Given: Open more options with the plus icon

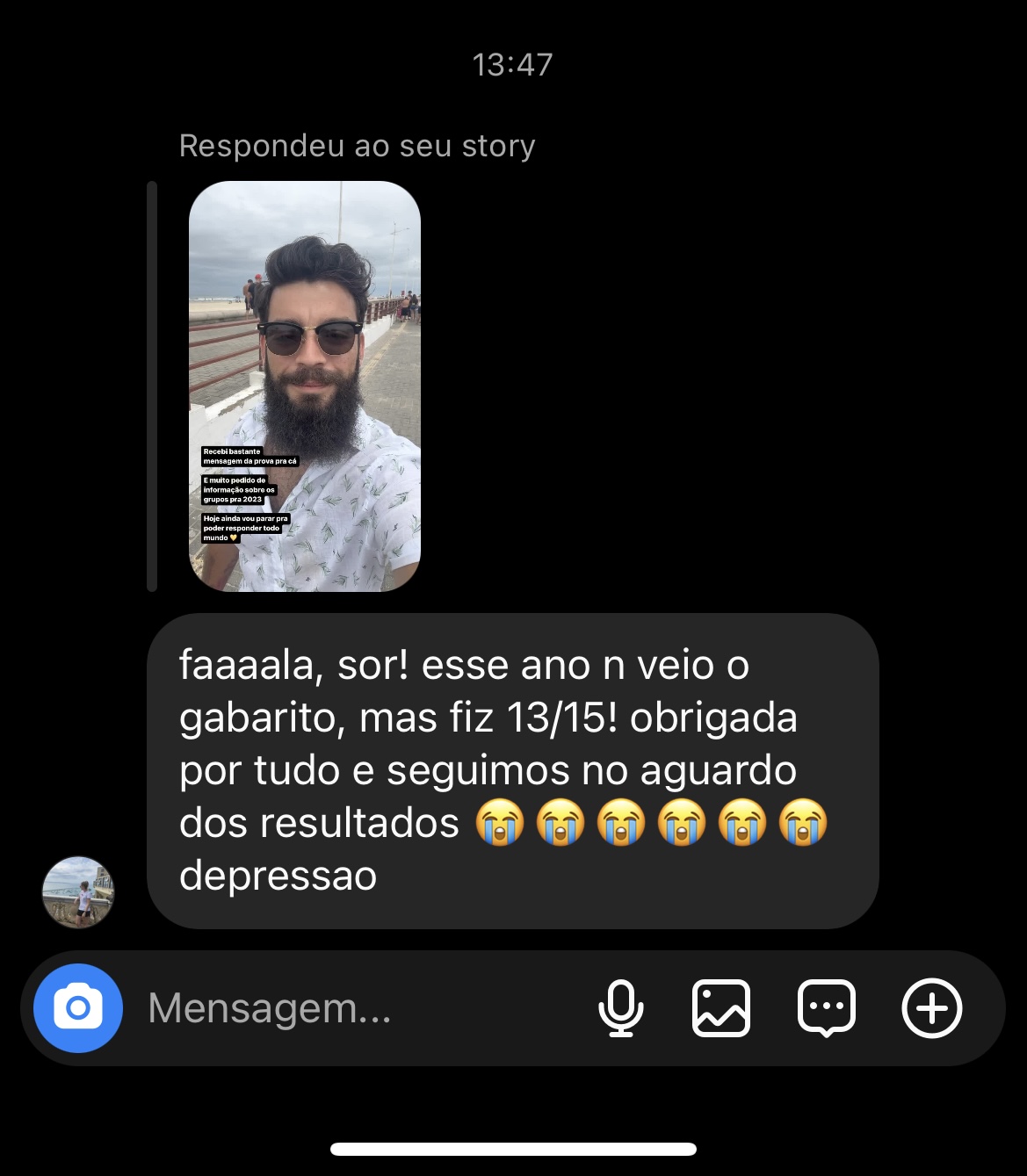Looking at the screenshot, I should [932, 1008].
